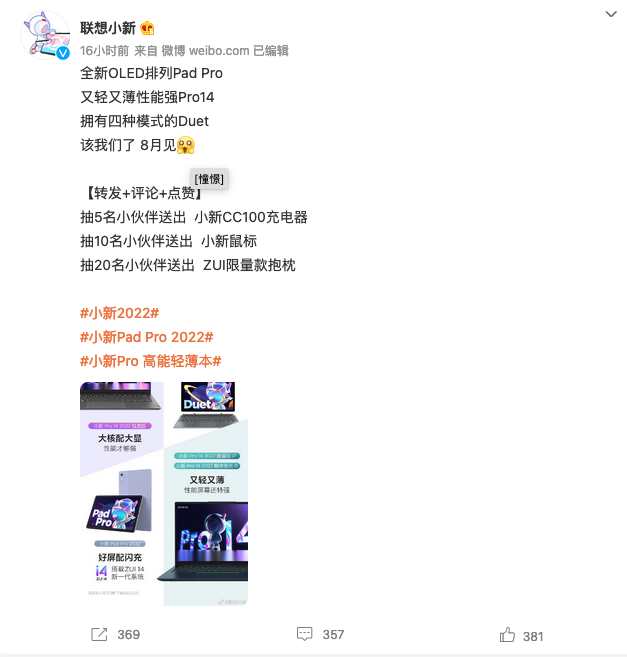Expand the post options chevron
The width and height of the screenshot is (627, 657).
click(x=612, y=15)
